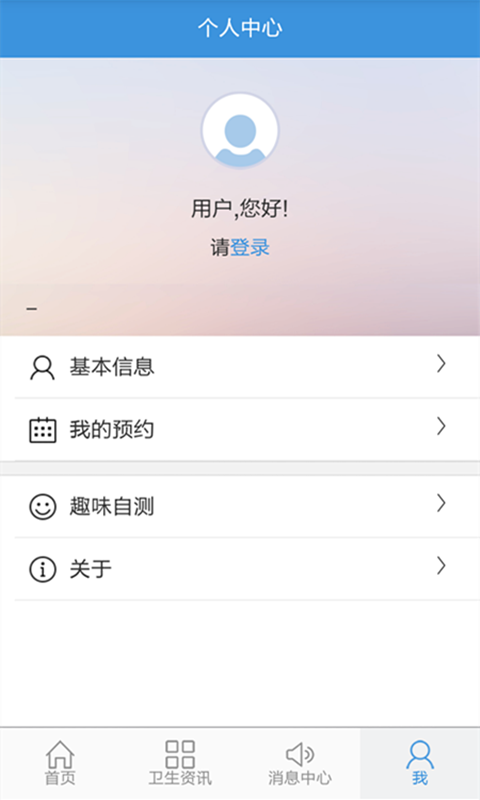This screenshot has height=800, width=480.
Task: Switch to the 卫生资讯 tab
Action: pos(180,763)
